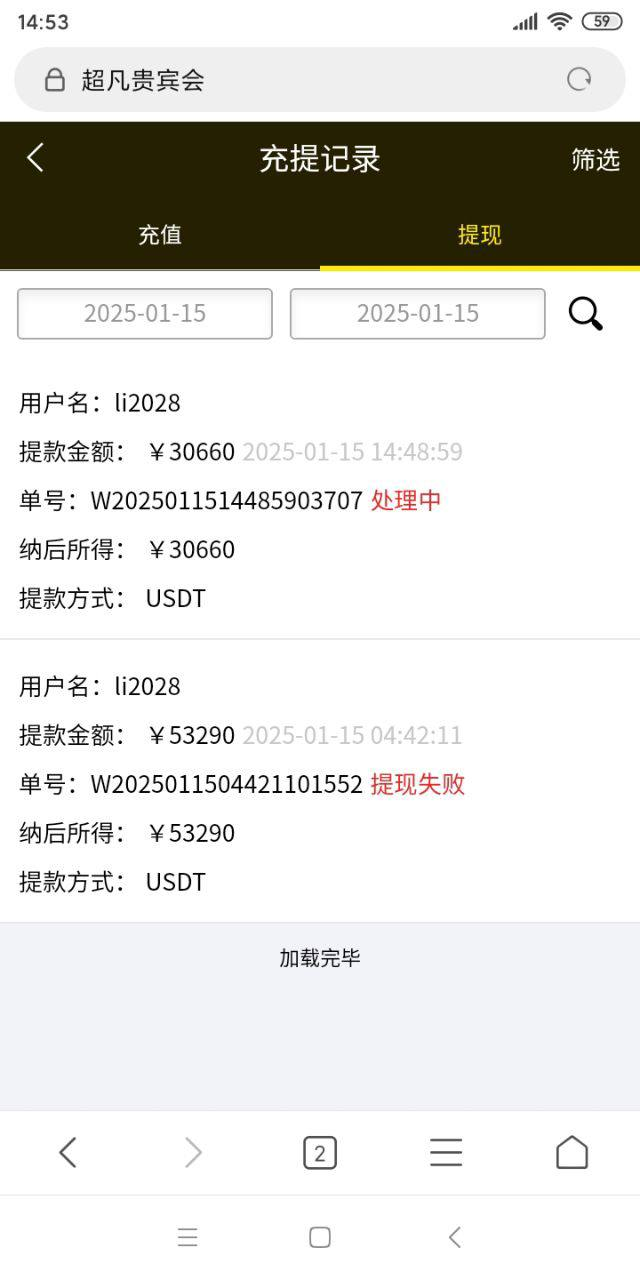Open system recent apps

tap(188, 1238)
